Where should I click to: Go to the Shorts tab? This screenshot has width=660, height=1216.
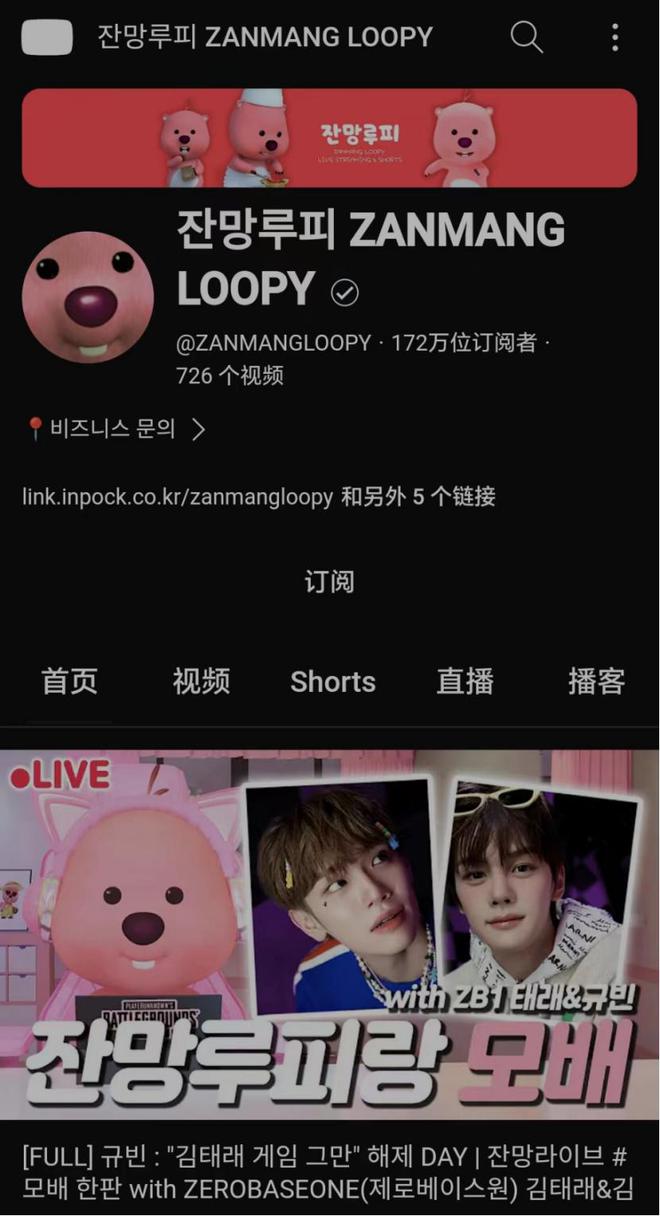tap(333, 682)
